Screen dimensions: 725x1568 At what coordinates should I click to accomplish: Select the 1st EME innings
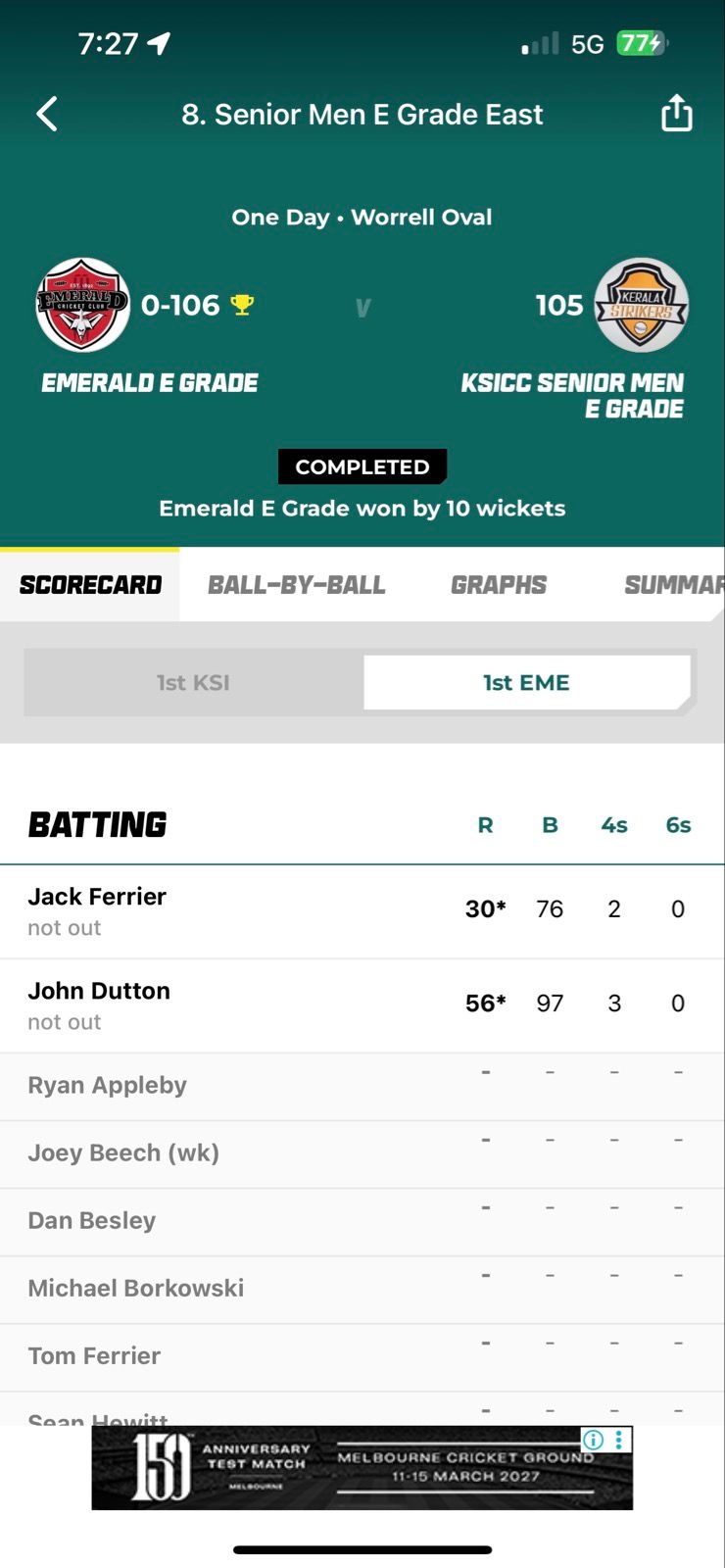point(526,683)
